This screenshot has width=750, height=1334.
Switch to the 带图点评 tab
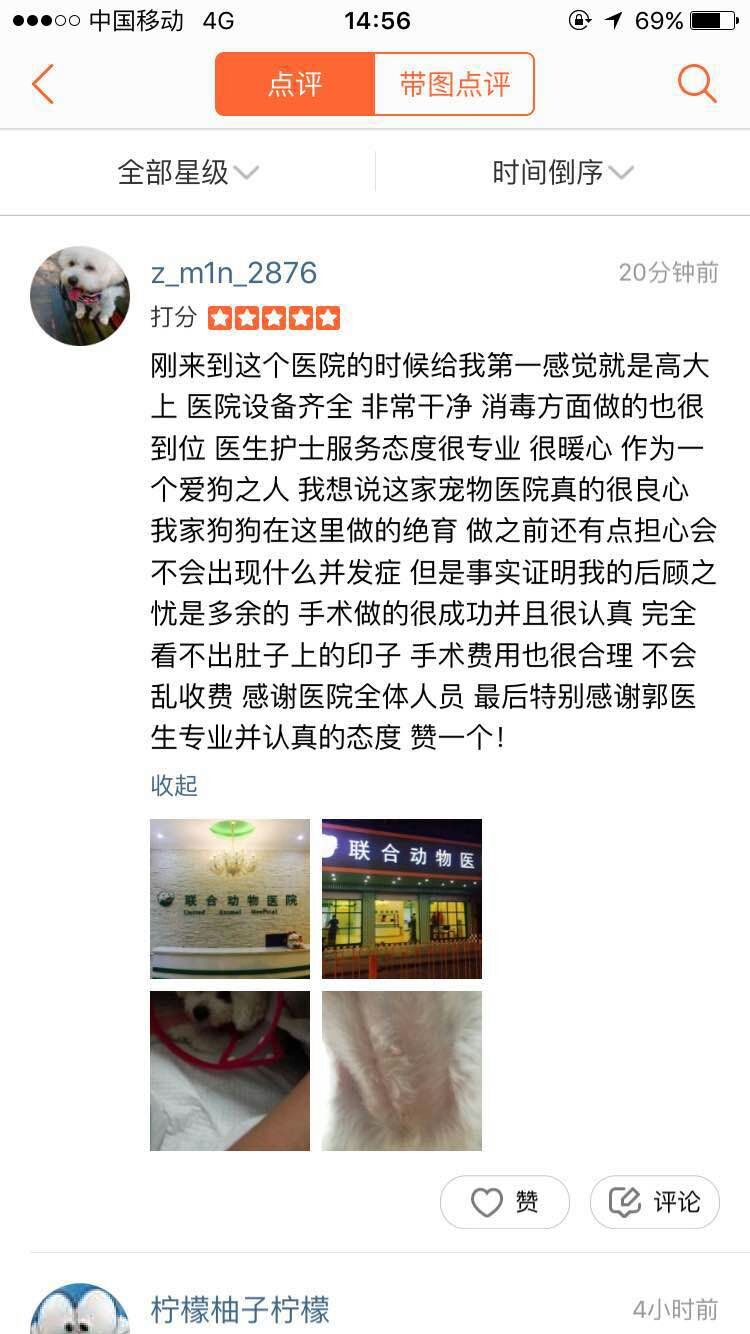point(454,84)
